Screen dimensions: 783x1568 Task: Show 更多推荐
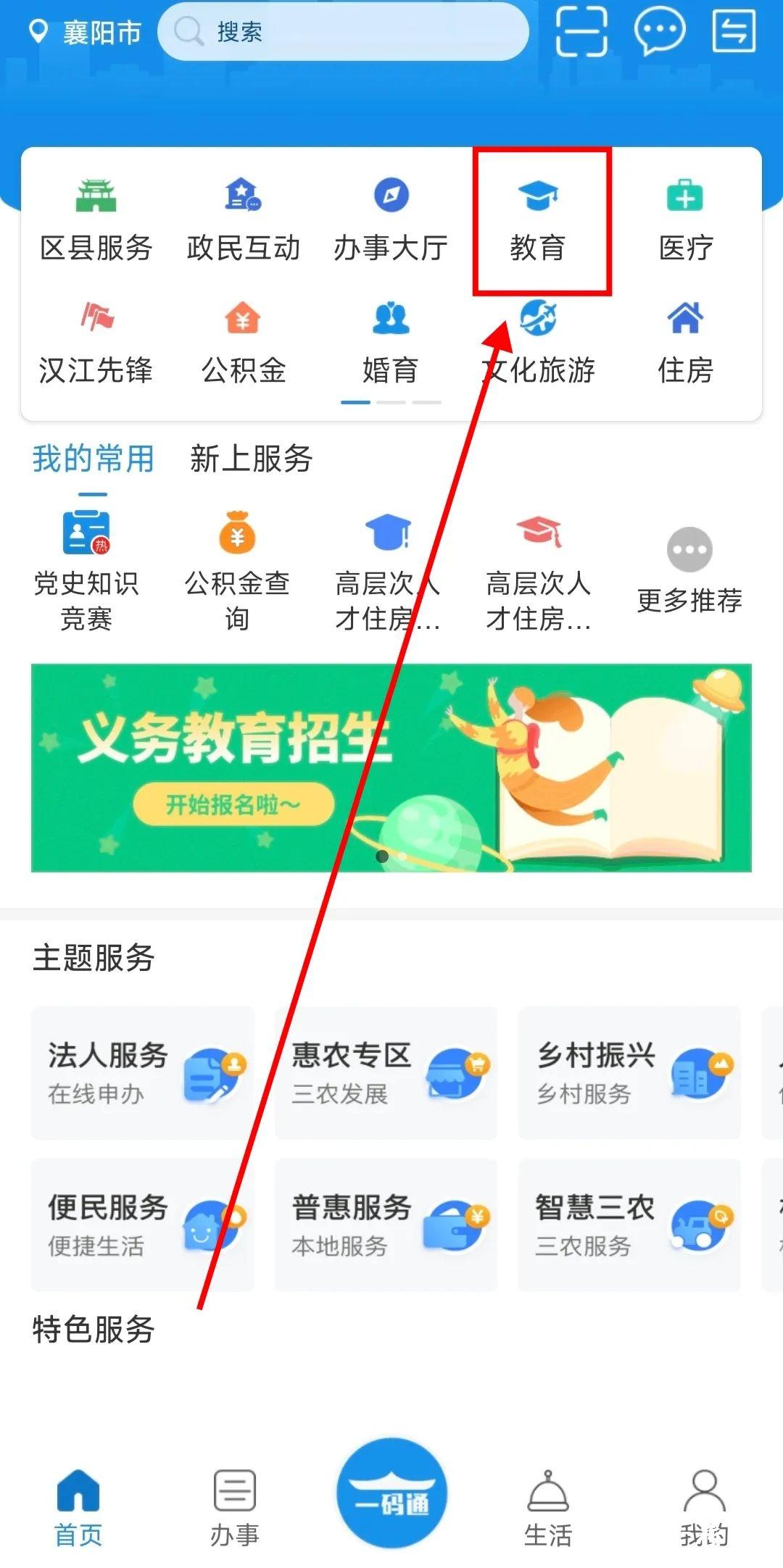point(689,570)
